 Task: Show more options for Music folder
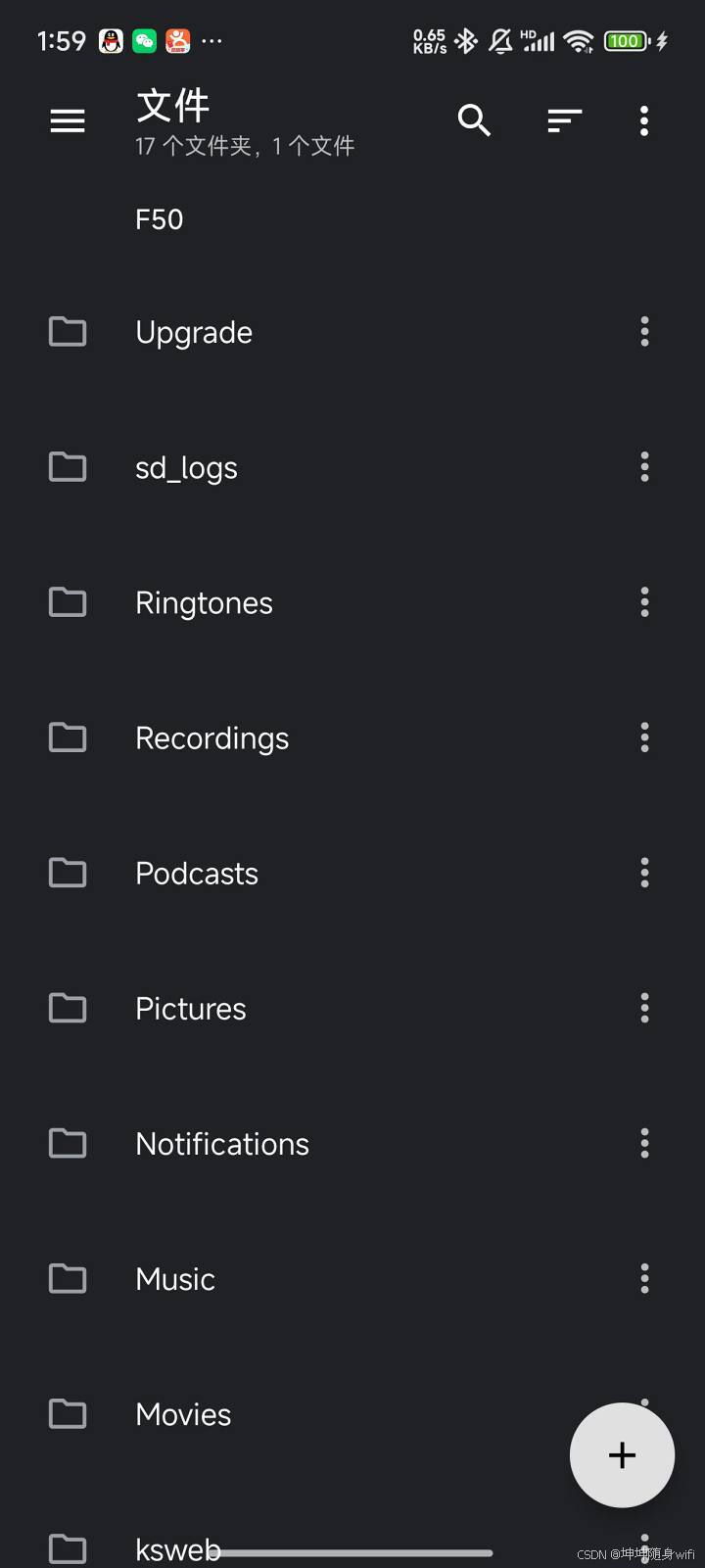(x=644, y=1278)
